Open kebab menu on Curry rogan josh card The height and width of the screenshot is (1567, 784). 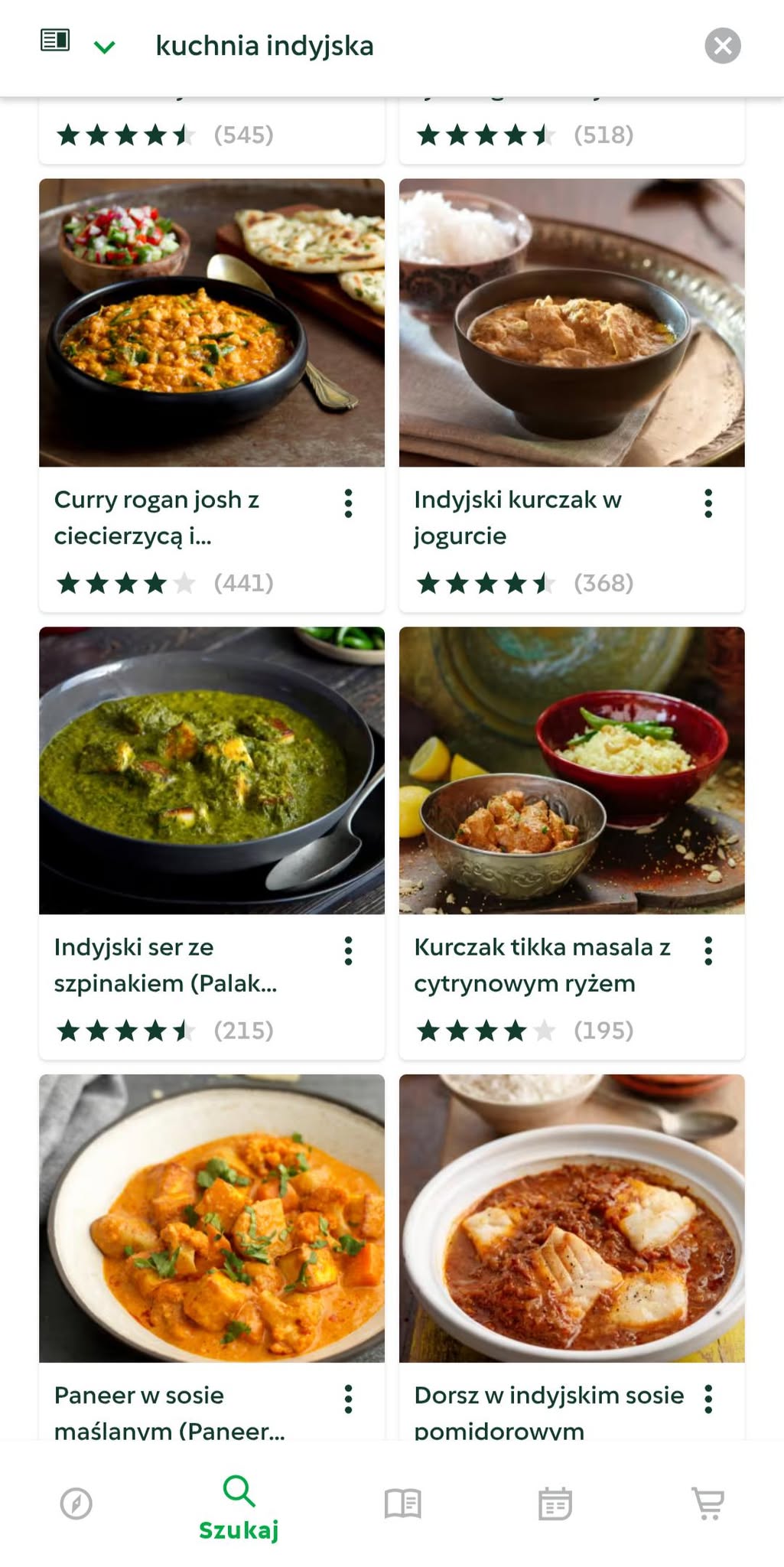[349, 503]
